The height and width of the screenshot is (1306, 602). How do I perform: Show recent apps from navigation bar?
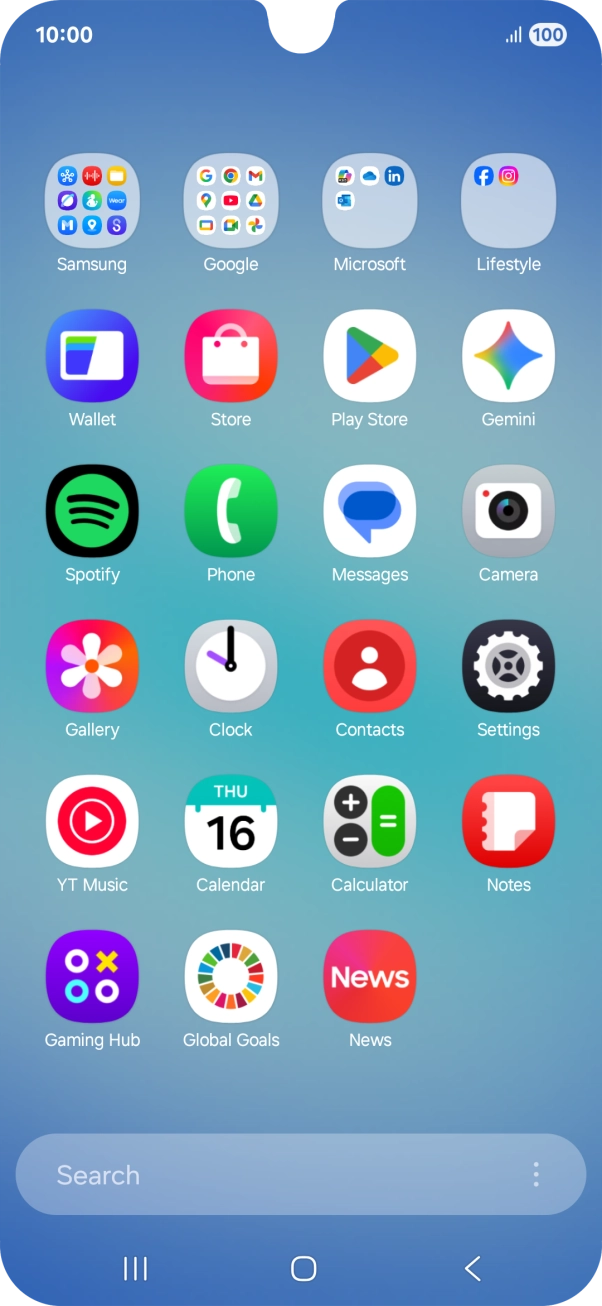135,1269
